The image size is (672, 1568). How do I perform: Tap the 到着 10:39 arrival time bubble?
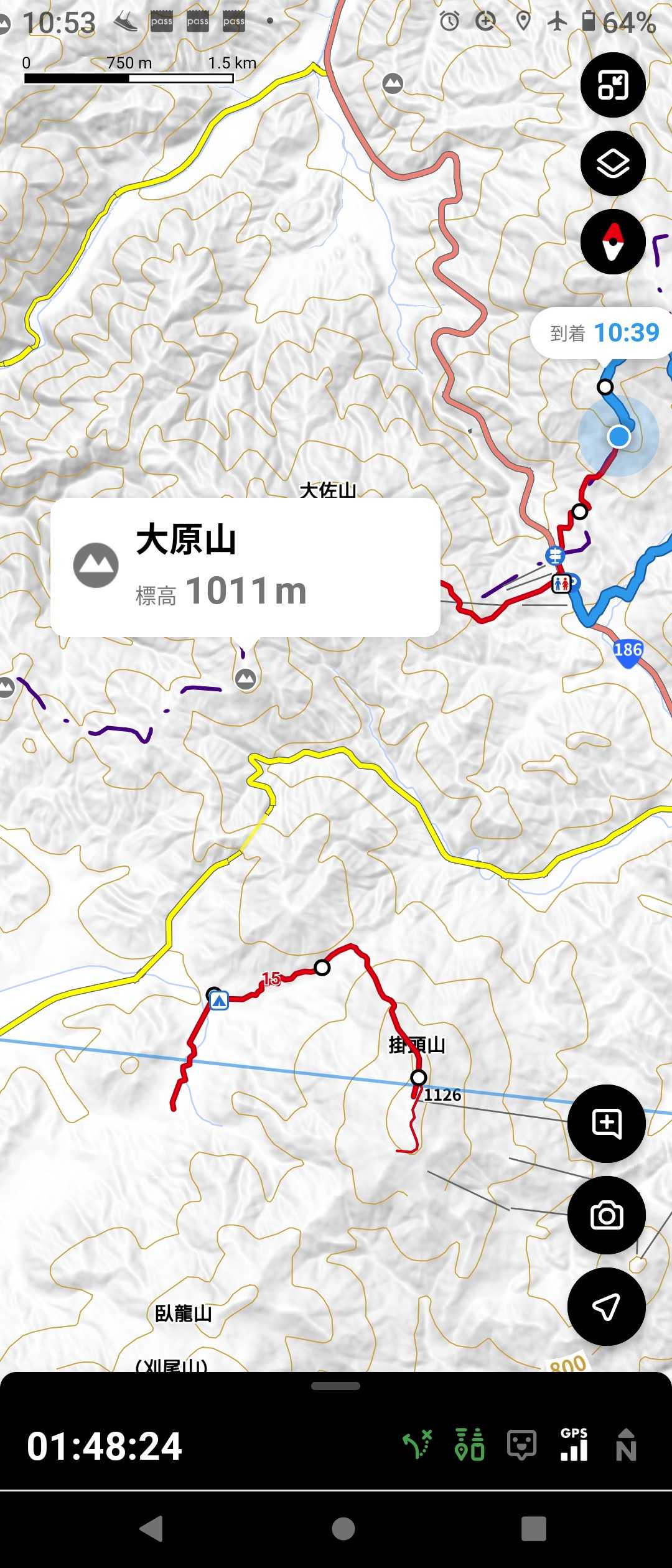601,333
